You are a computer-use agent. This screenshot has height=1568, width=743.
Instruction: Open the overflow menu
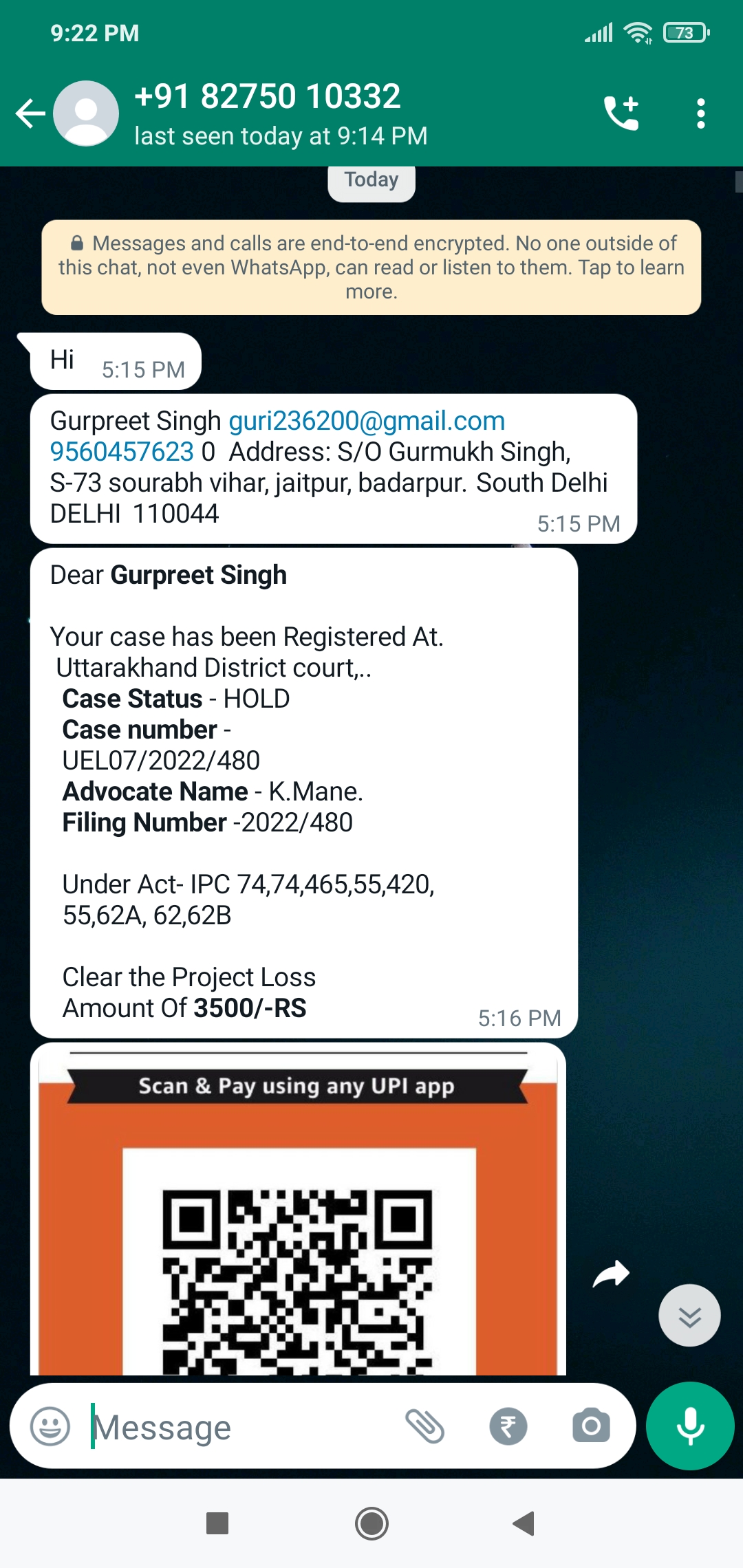point(700,113)
